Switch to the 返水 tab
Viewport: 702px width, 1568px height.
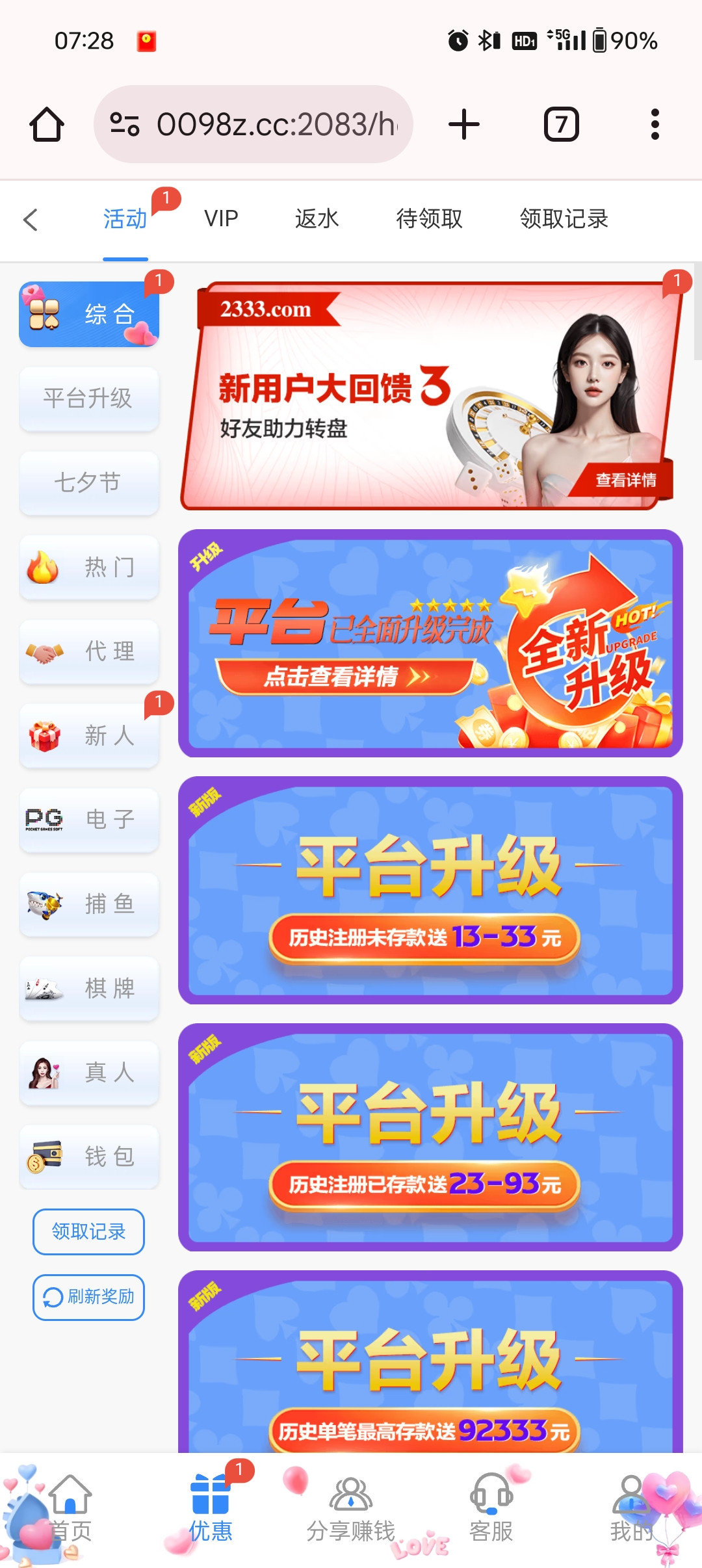[317, 219]
